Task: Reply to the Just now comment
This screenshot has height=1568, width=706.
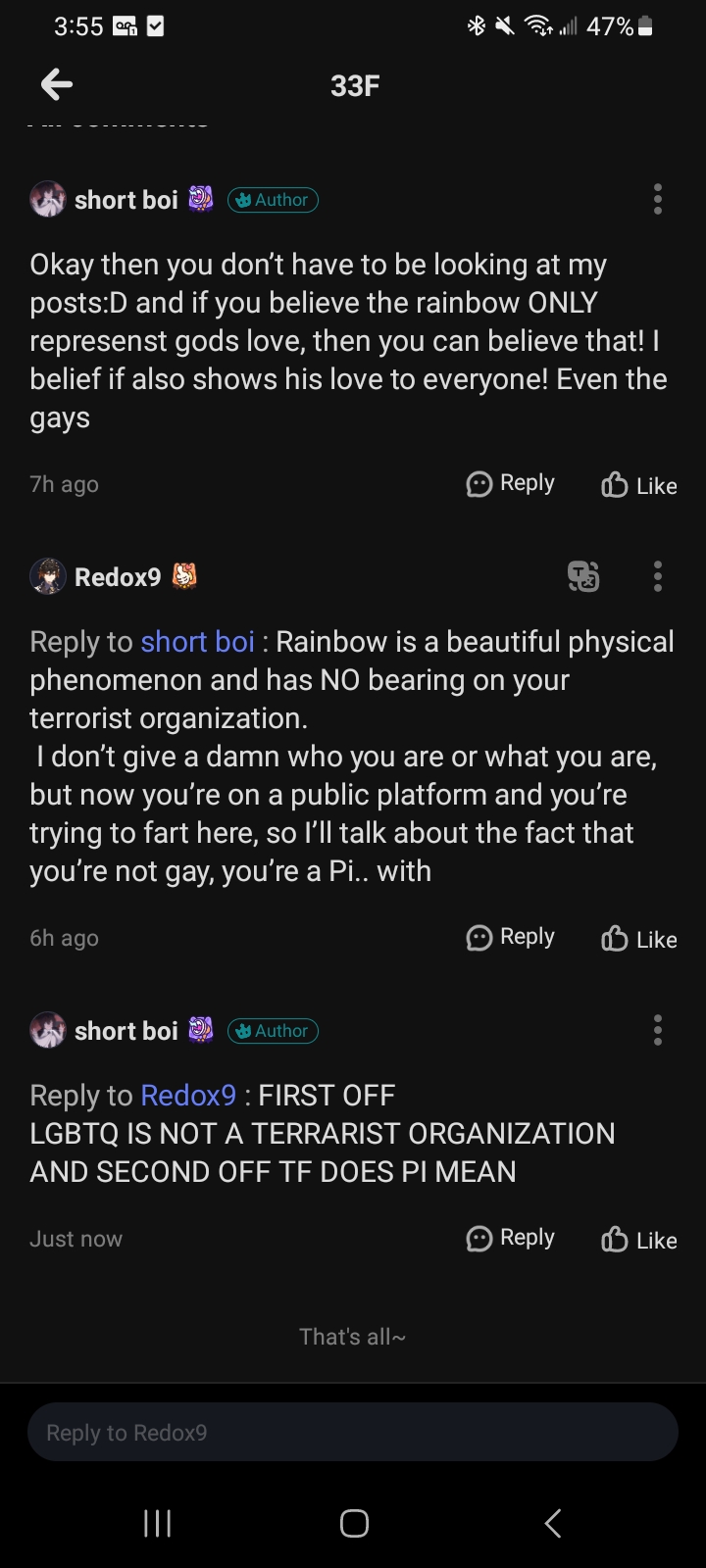Action: [x=511, y=1239]
